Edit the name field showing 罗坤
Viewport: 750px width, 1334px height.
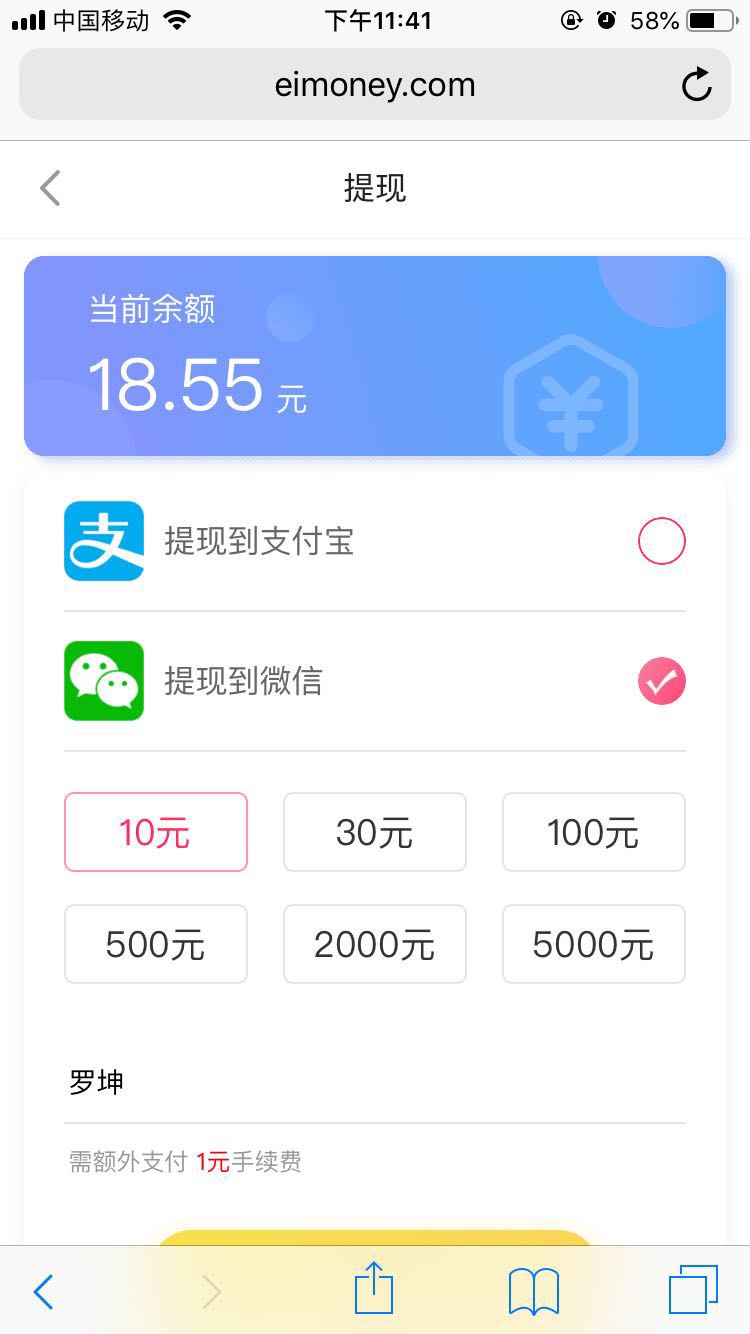374,1082
